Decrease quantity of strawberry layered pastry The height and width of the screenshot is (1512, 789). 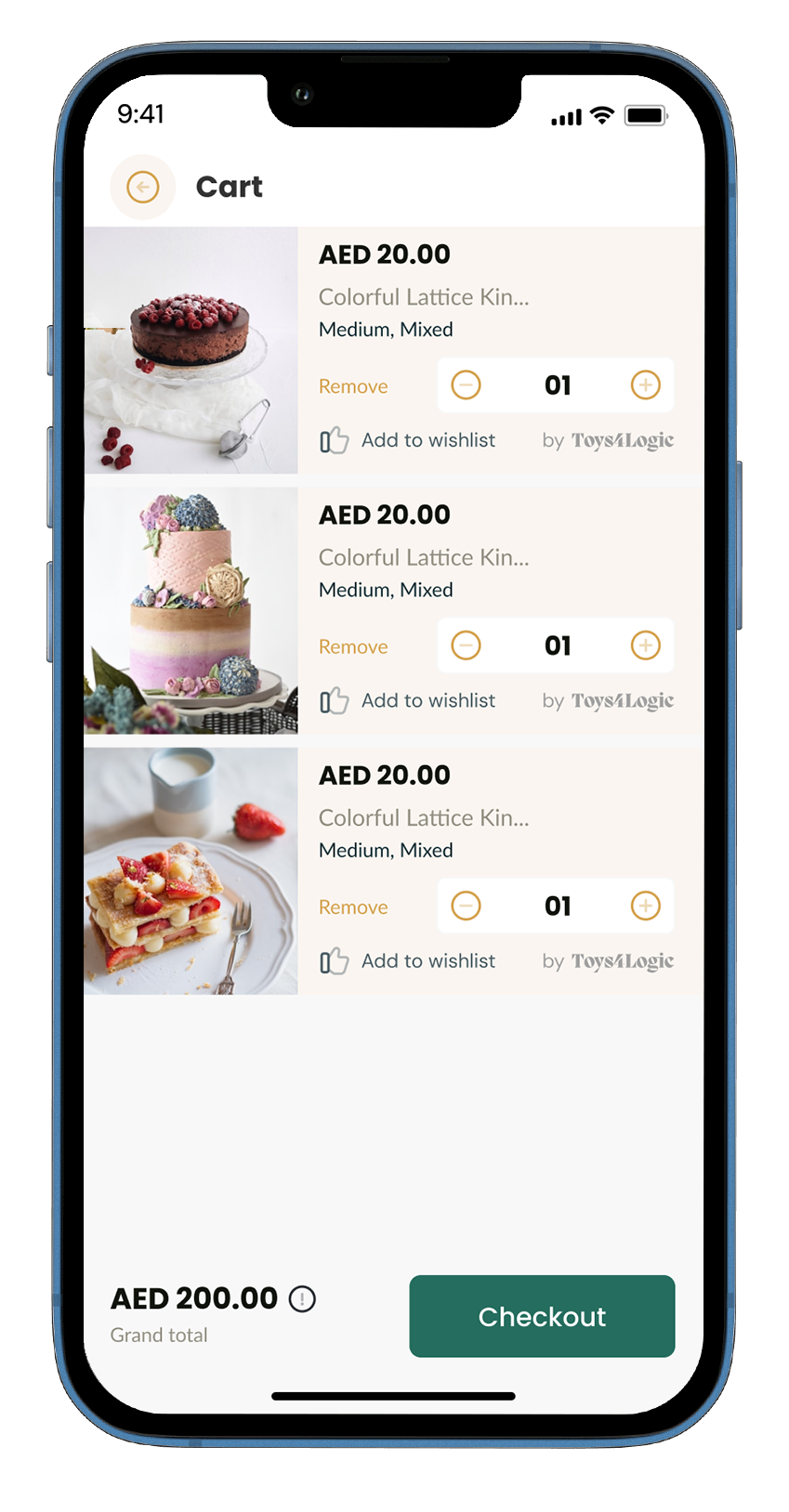tap(466, 906)
